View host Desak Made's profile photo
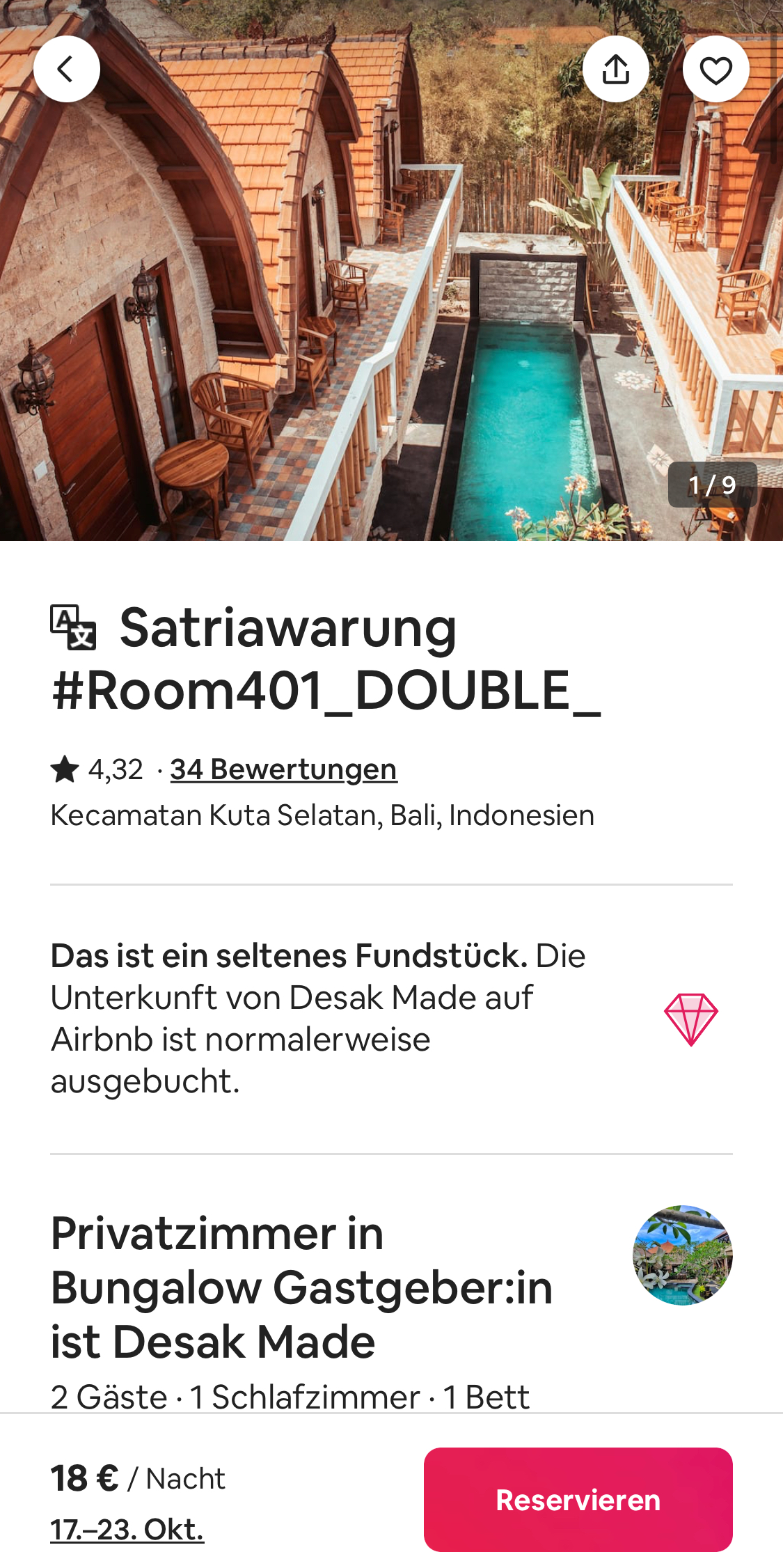Screen dimensions: 783x1568 [682, 1255]
